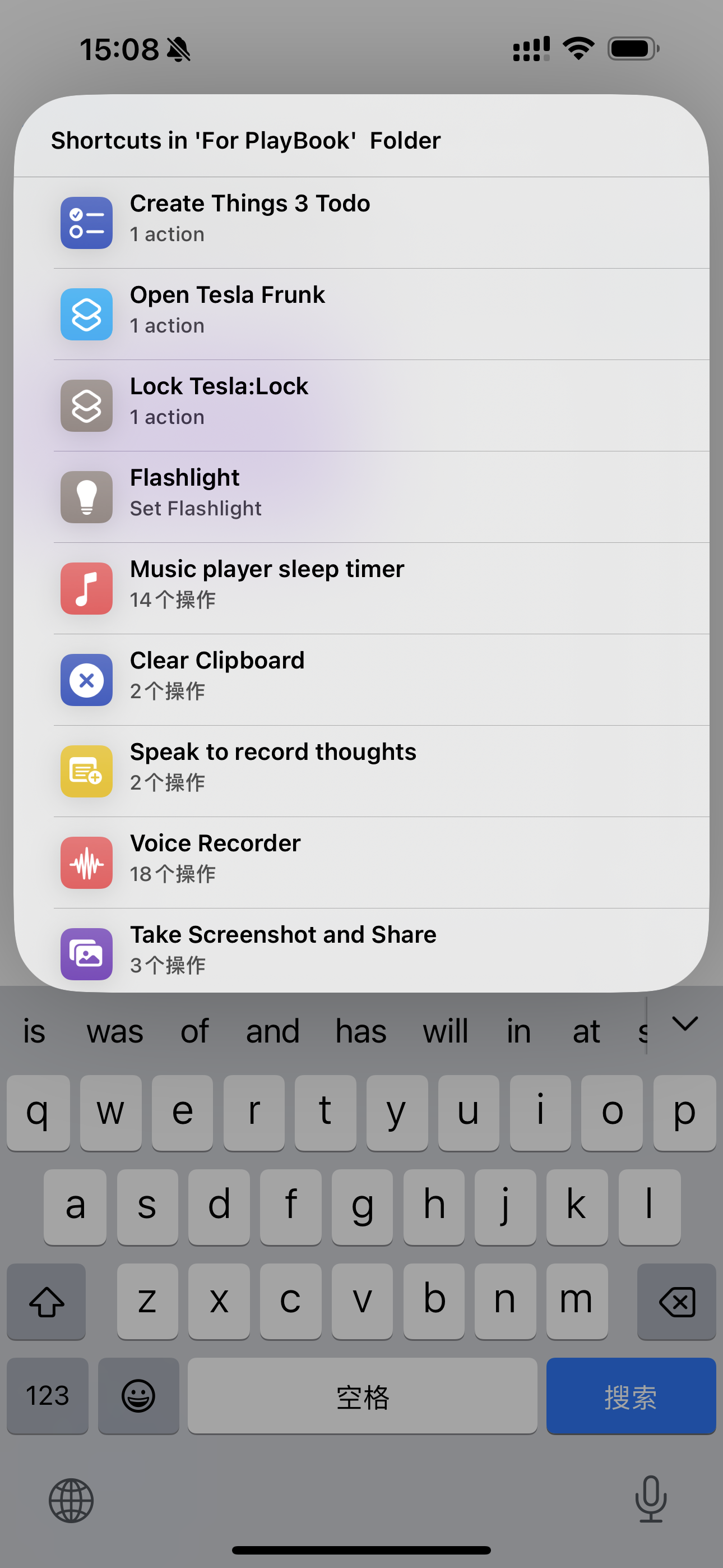This screenshot has width=723, height=1568.
Task: Switch keyboard language with globe icon
Action: point(71,1501)
